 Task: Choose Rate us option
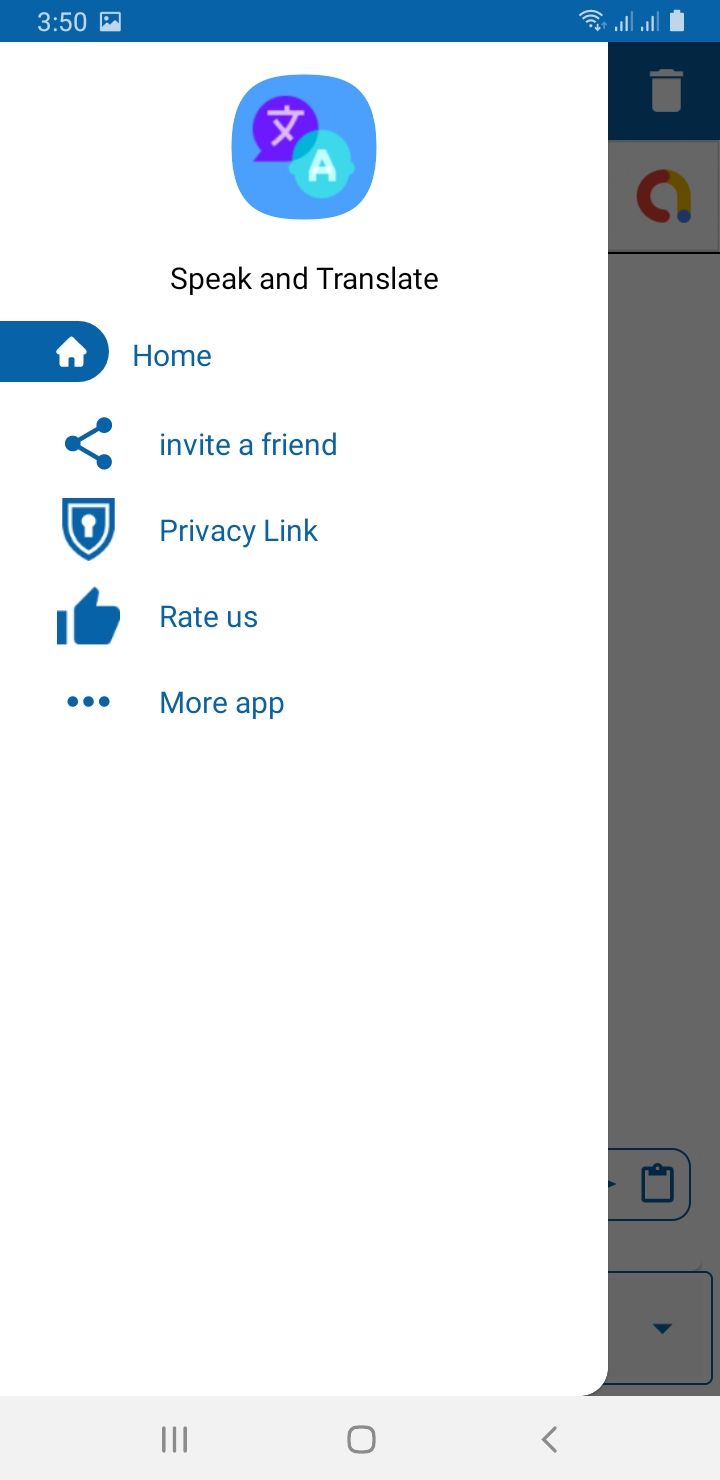point(208,617)
